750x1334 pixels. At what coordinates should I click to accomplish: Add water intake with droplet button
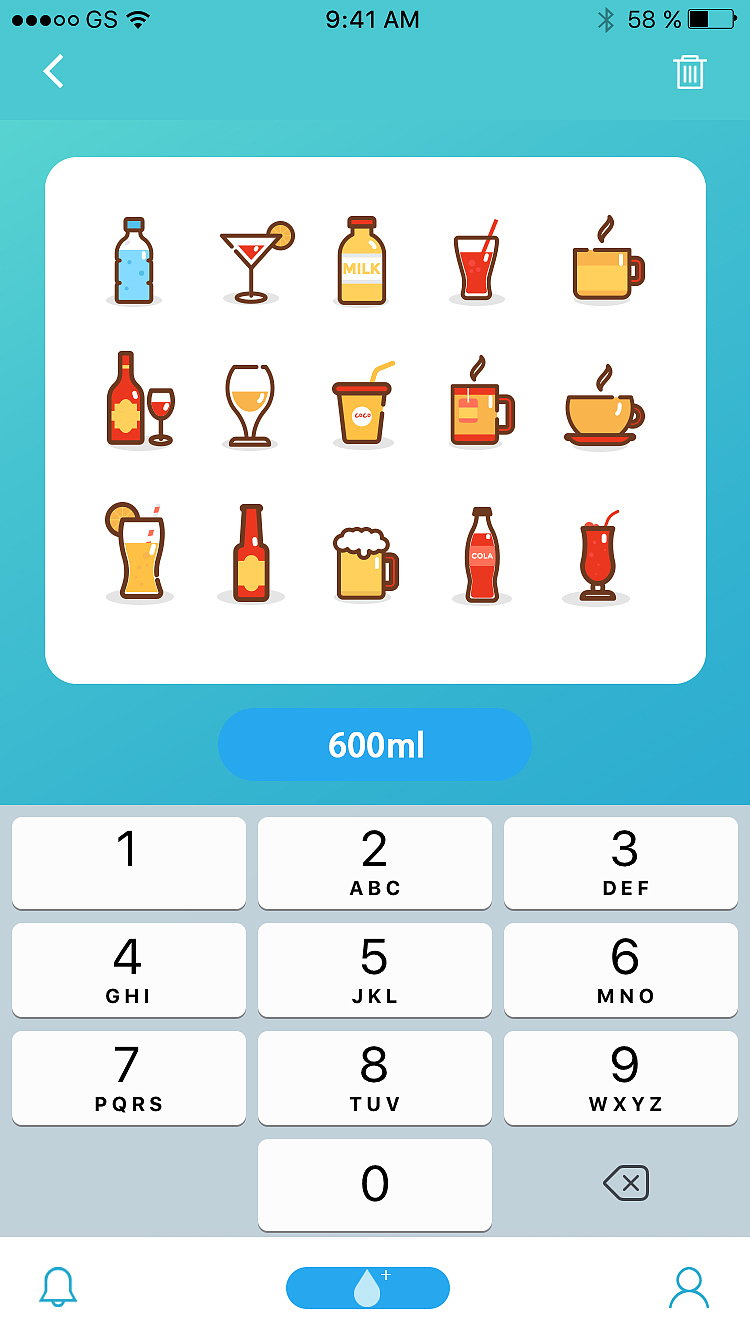click(x=368, y=1288)
